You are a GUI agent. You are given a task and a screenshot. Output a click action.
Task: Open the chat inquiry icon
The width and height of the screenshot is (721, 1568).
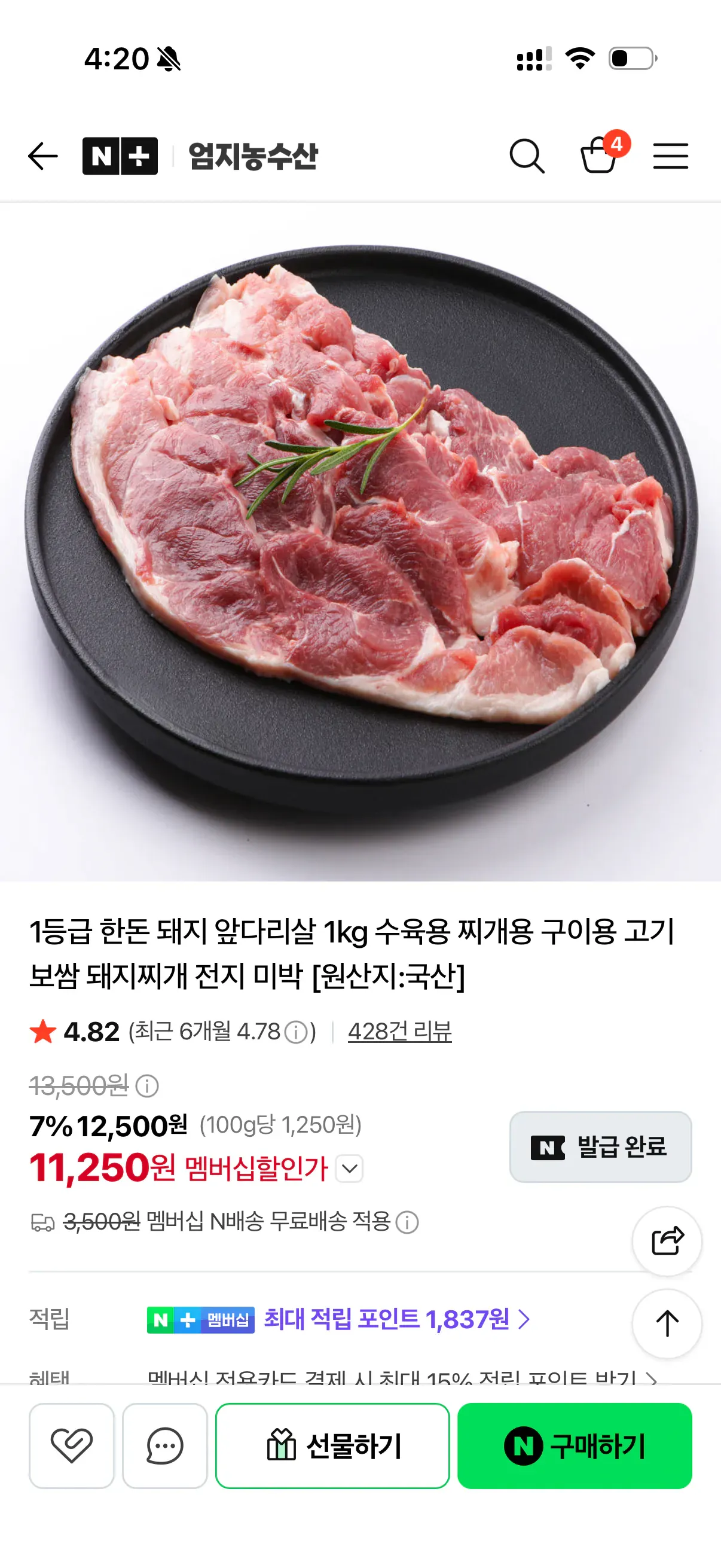pos(165,1445)
